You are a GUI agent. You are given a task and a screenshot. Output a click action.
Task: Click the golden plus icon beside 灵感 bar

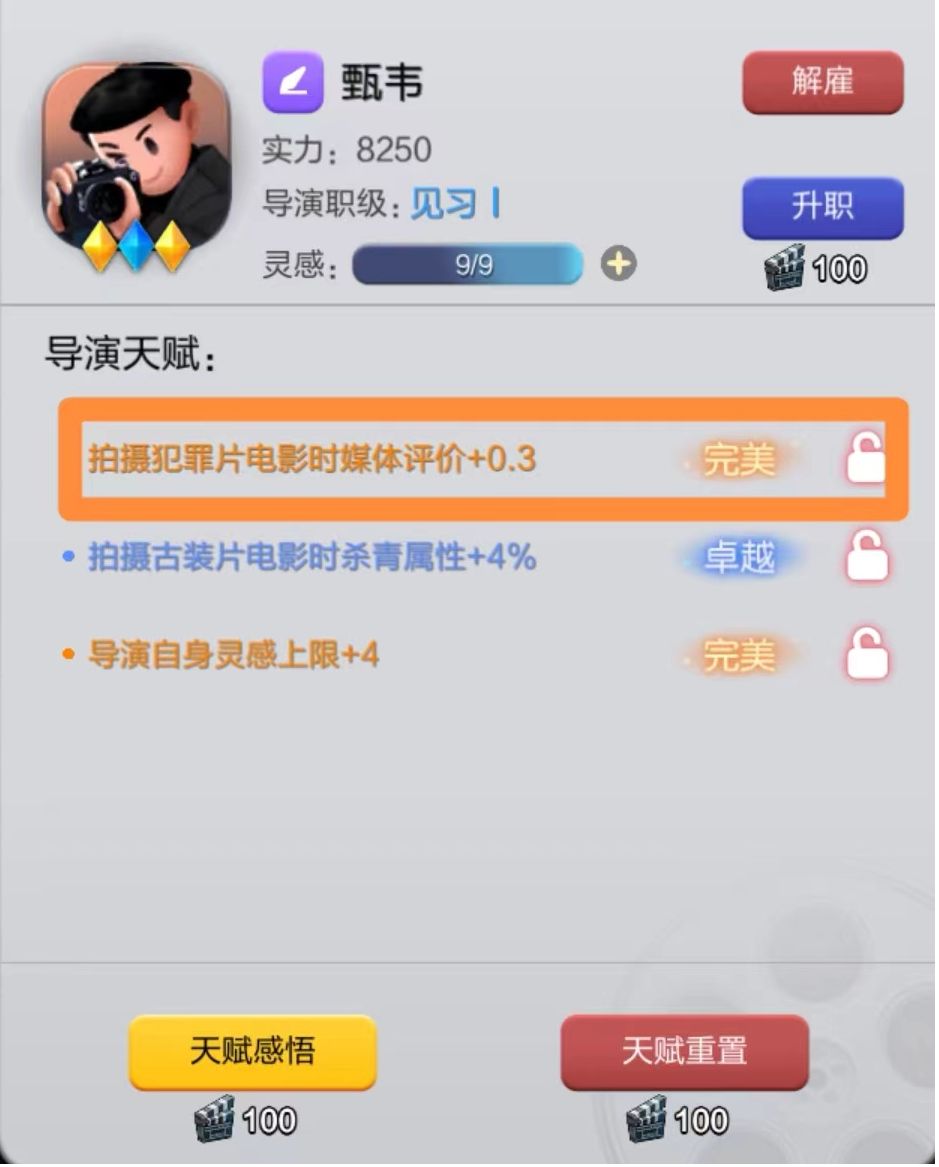619,265
